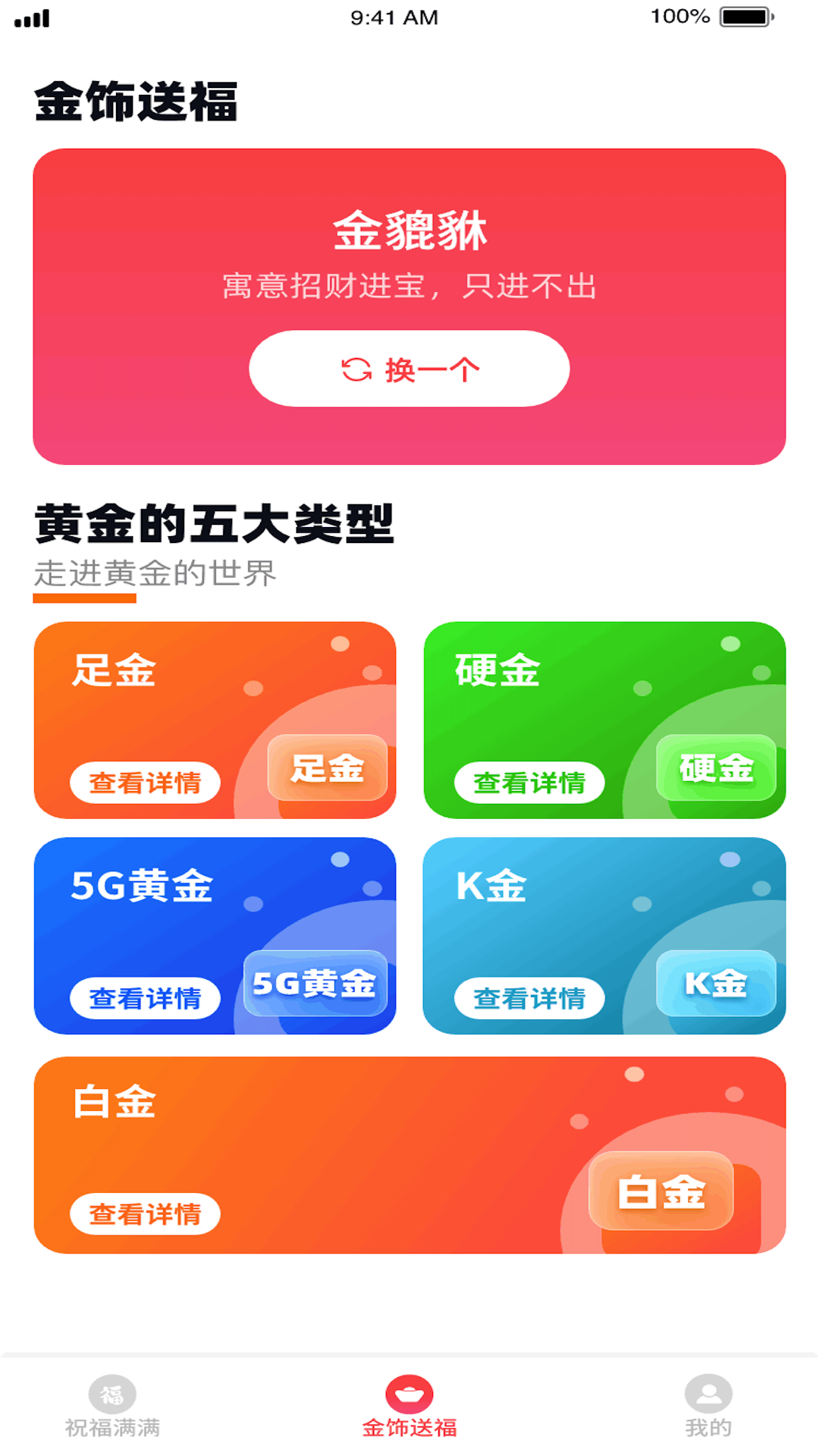The width and height of the screenshot is (819, 1456).
Task: Go to the 我的 tab
Action: coord(708,1406)
